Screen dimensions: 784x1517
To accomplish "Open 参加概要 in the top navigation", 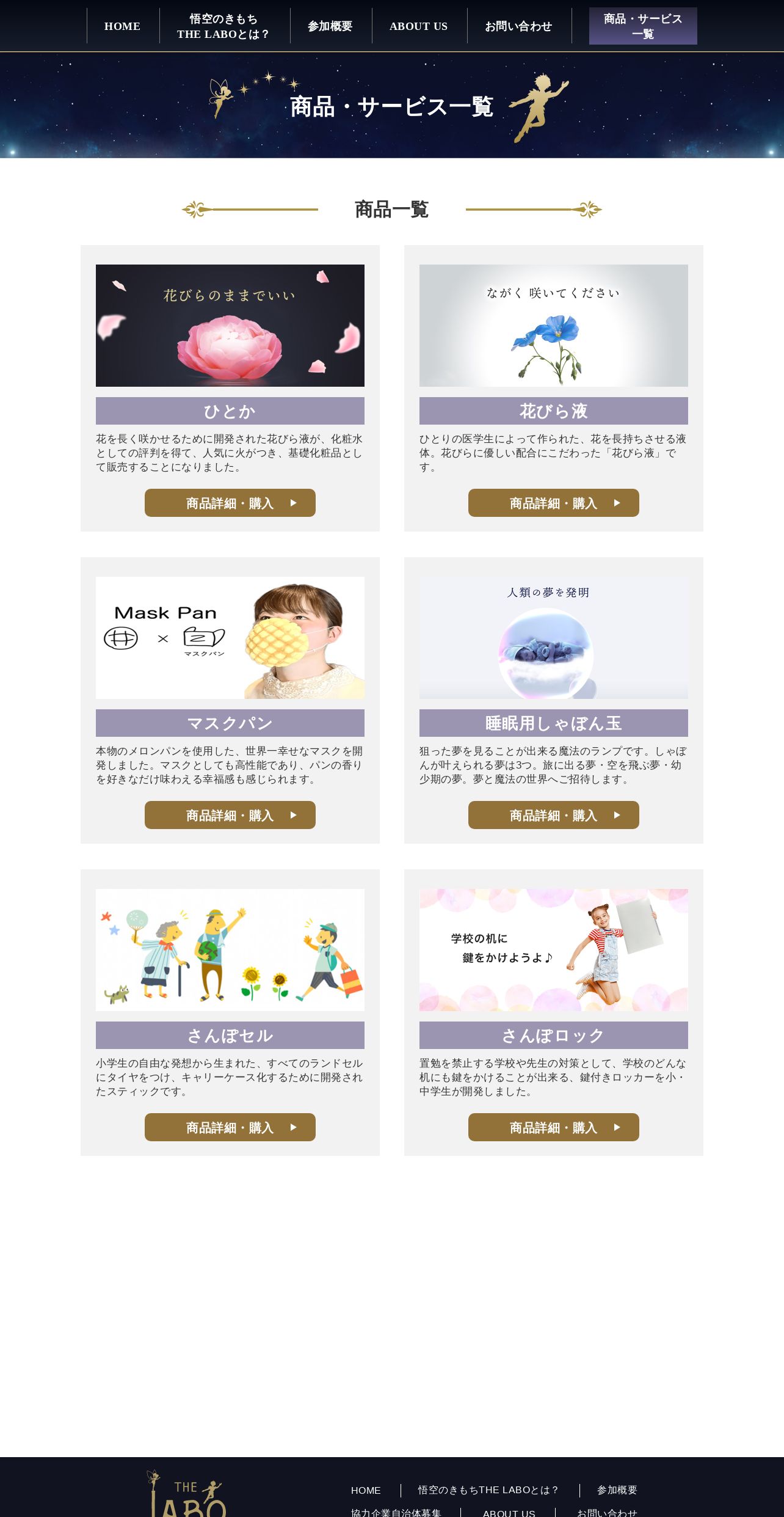I will [330, 26].
